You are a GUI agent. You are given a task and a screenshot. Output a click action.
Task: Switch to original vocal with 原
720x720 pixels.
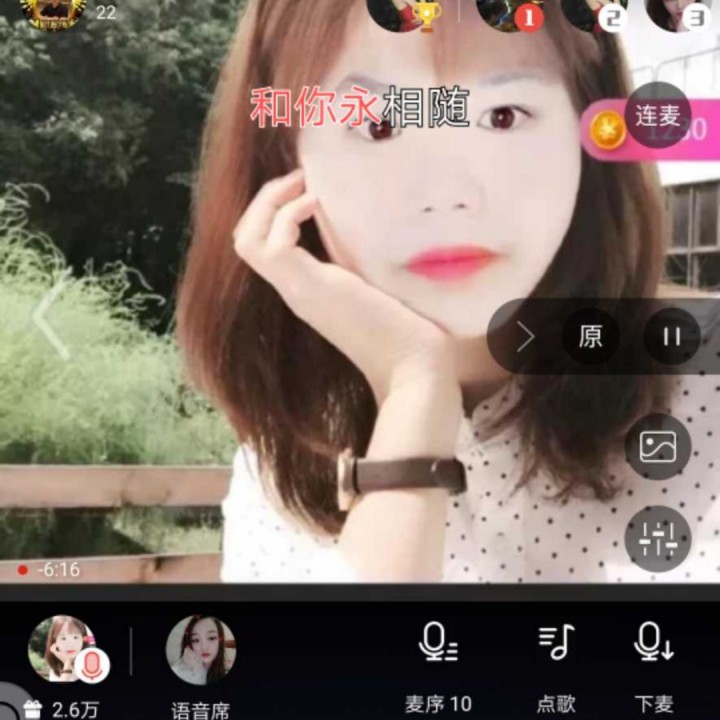click(x=591, y=337)
